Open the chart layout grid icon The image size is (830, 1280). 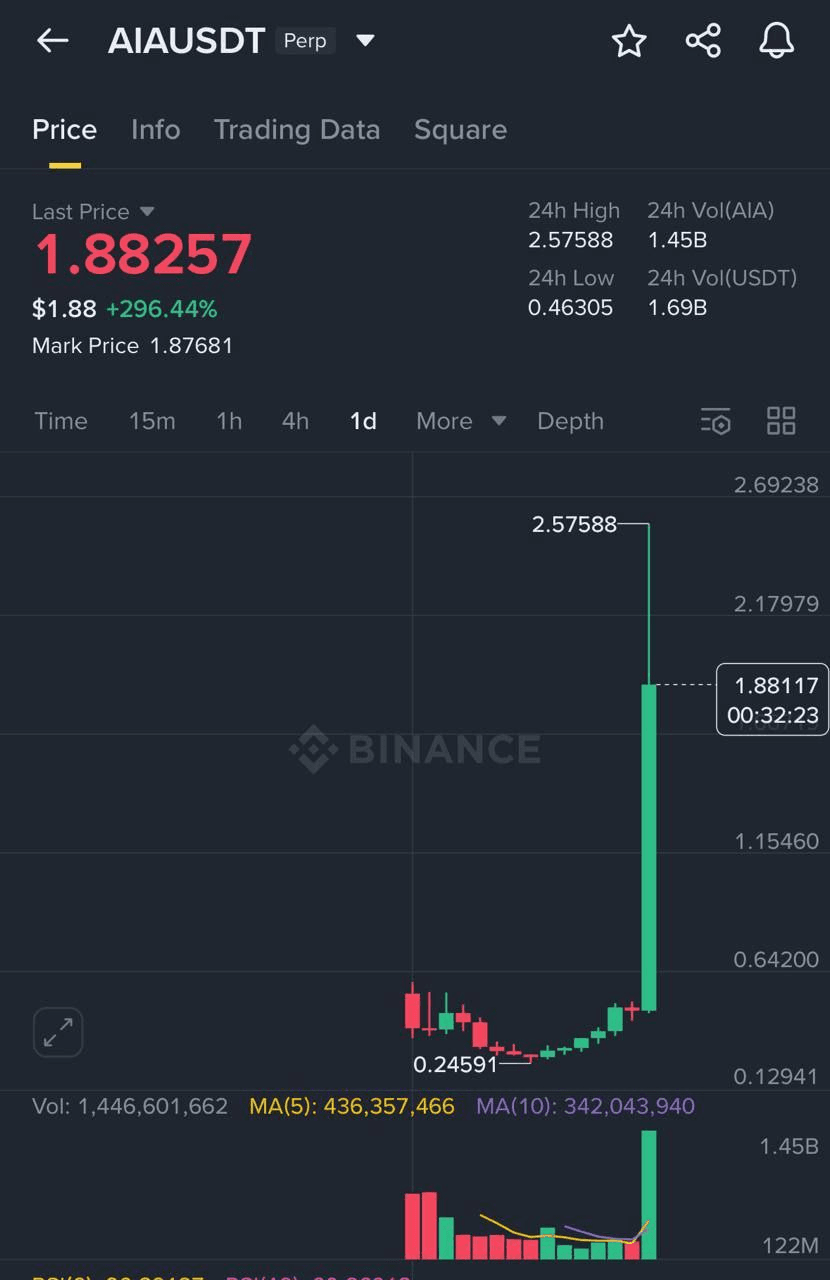781,421
